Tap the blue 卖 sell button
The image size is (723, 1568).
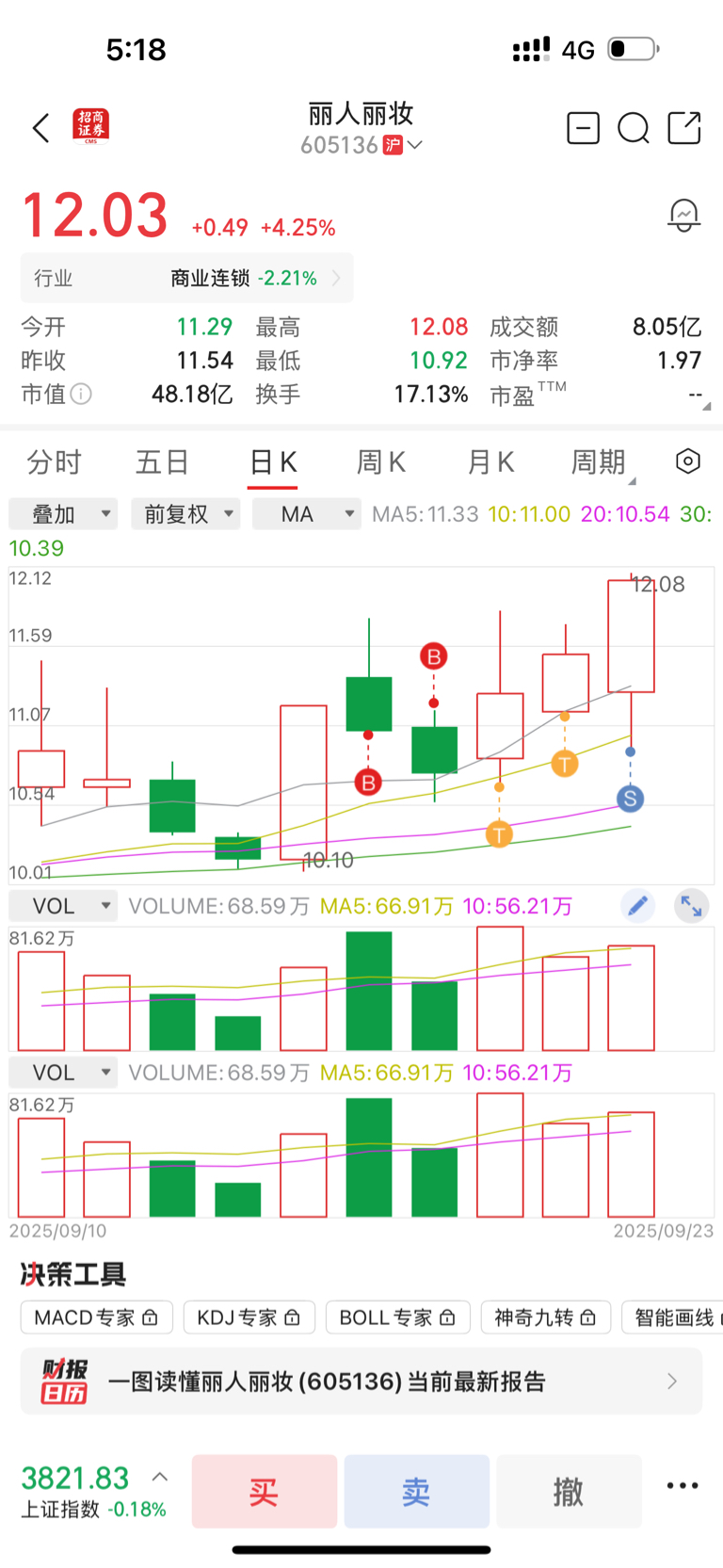[x=417, y=1492]
